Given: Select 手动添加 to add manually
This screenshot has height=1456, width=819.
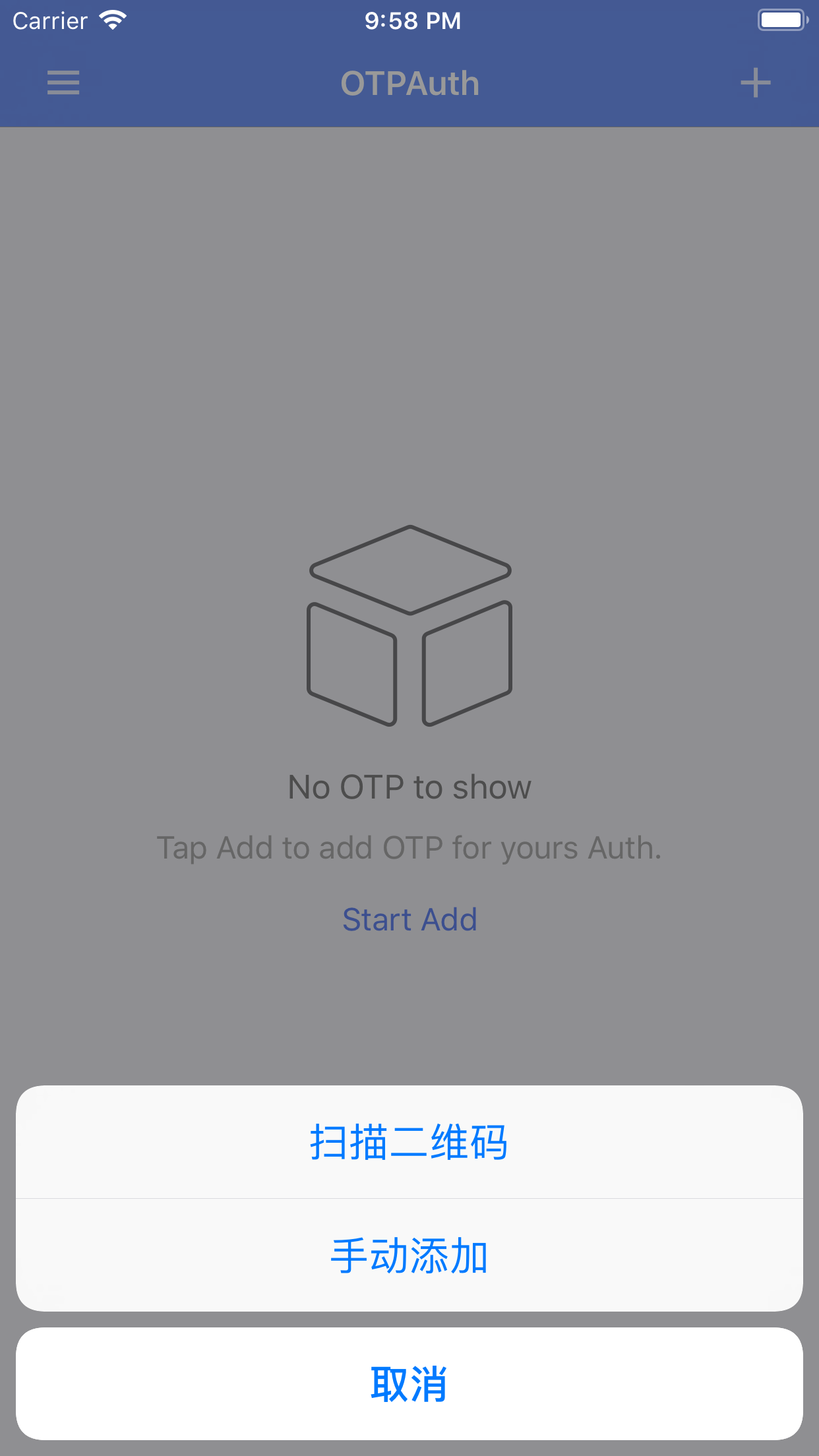Looking at the screenshot, I should [x=409, y=1255].
